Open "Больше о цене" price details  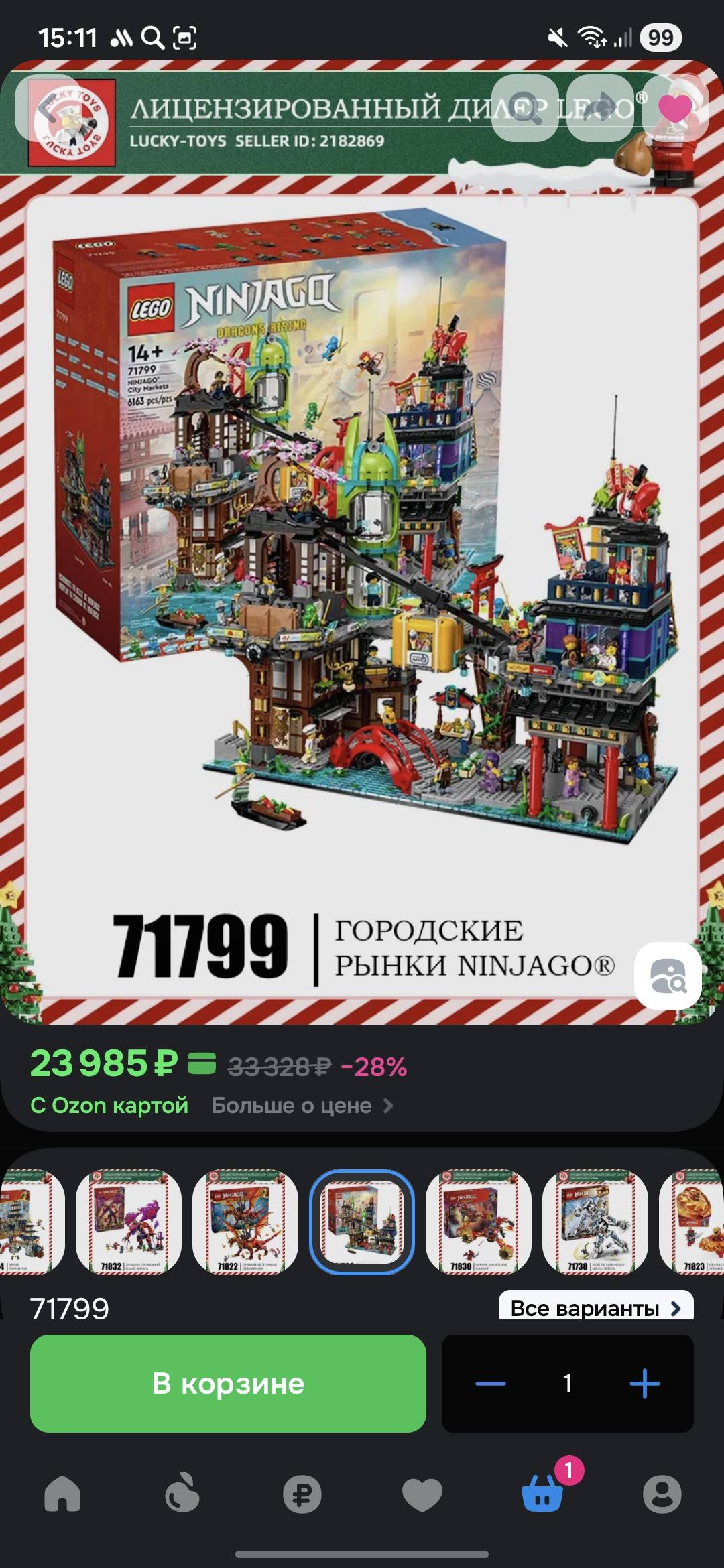click(302, 1105)
